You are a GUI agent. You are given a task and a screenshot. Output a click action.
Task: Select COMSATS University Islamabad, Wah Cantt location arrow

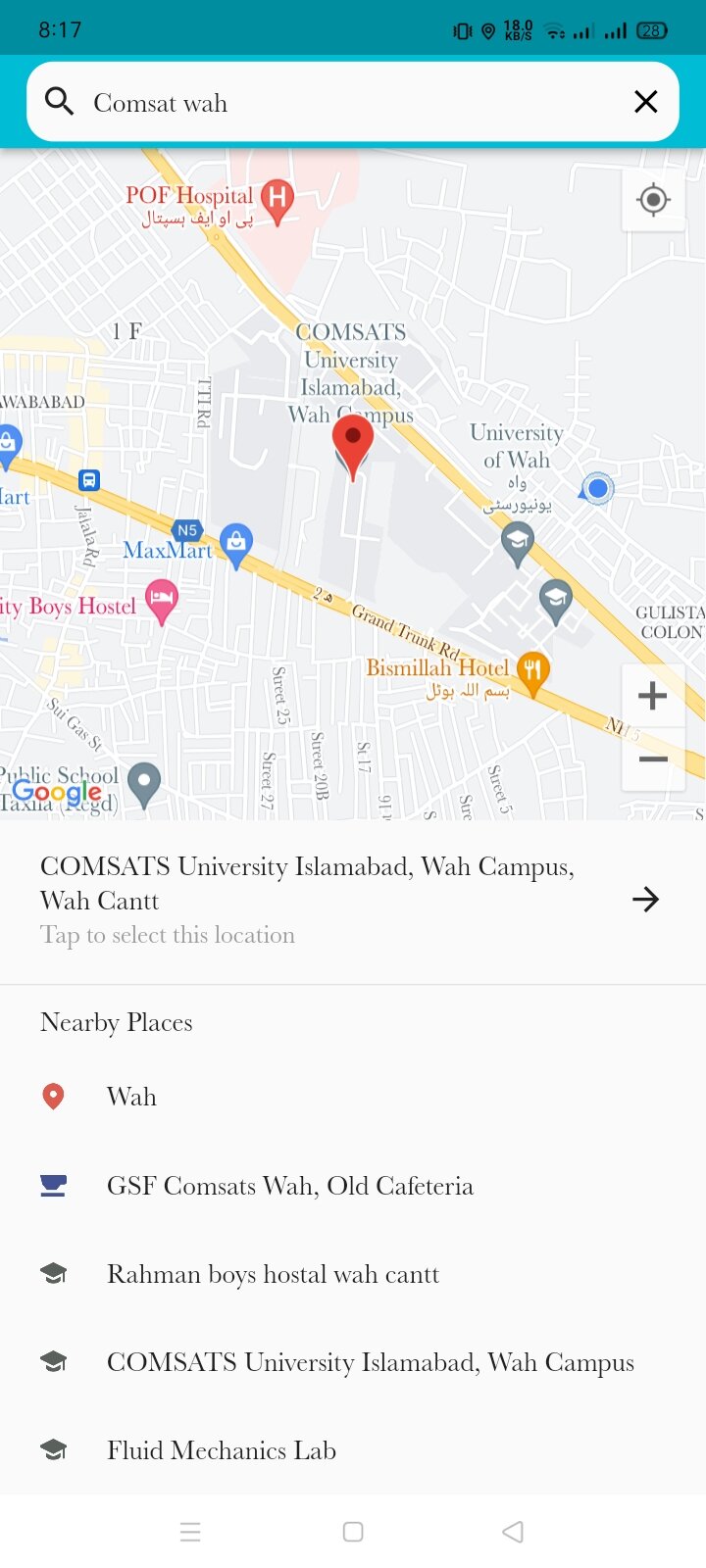click(x=645, y=900)
